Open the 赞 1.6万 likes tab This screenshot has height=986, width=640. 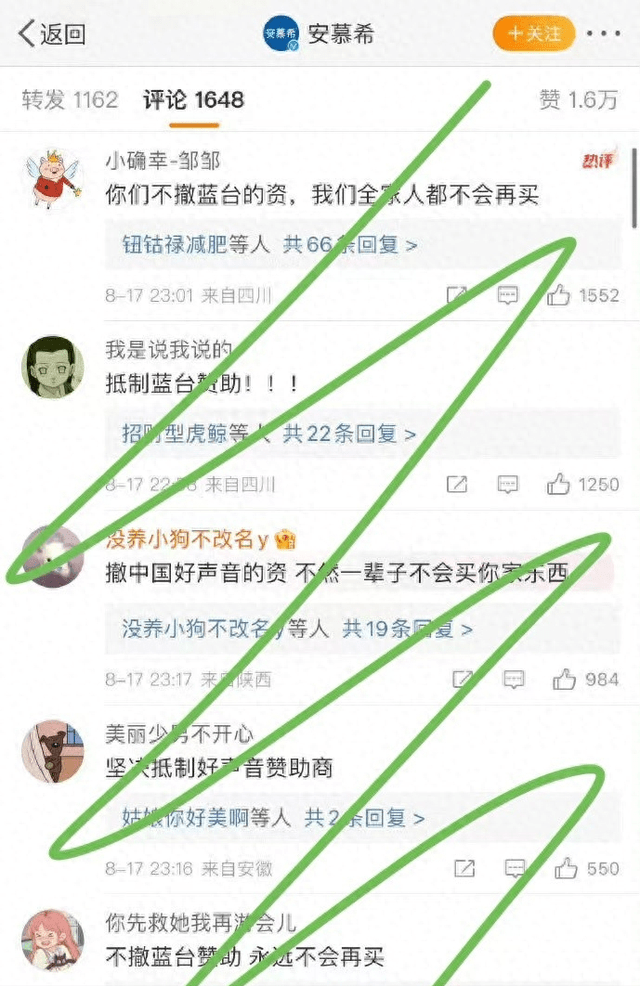(x=578, y=100)
